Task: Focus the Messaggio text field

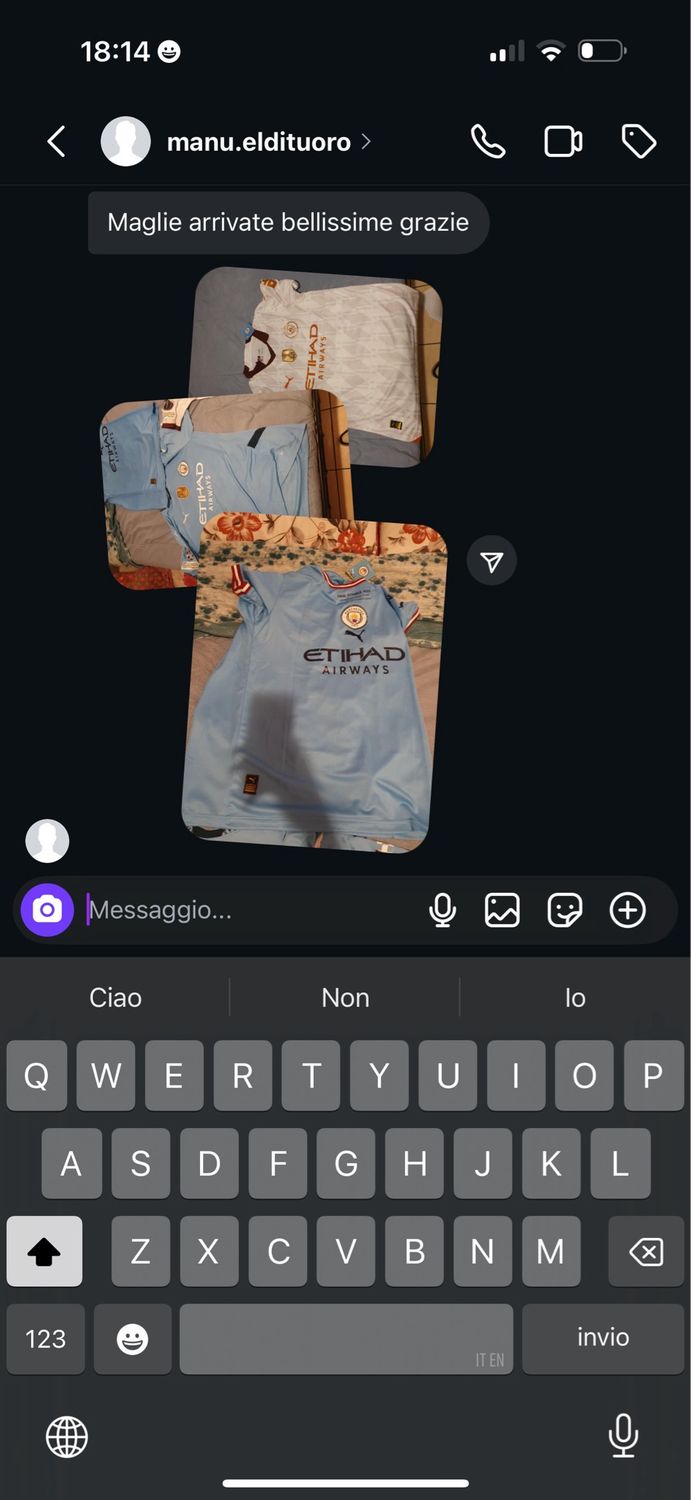Action: pyautogui.click(x=250, y=910)
